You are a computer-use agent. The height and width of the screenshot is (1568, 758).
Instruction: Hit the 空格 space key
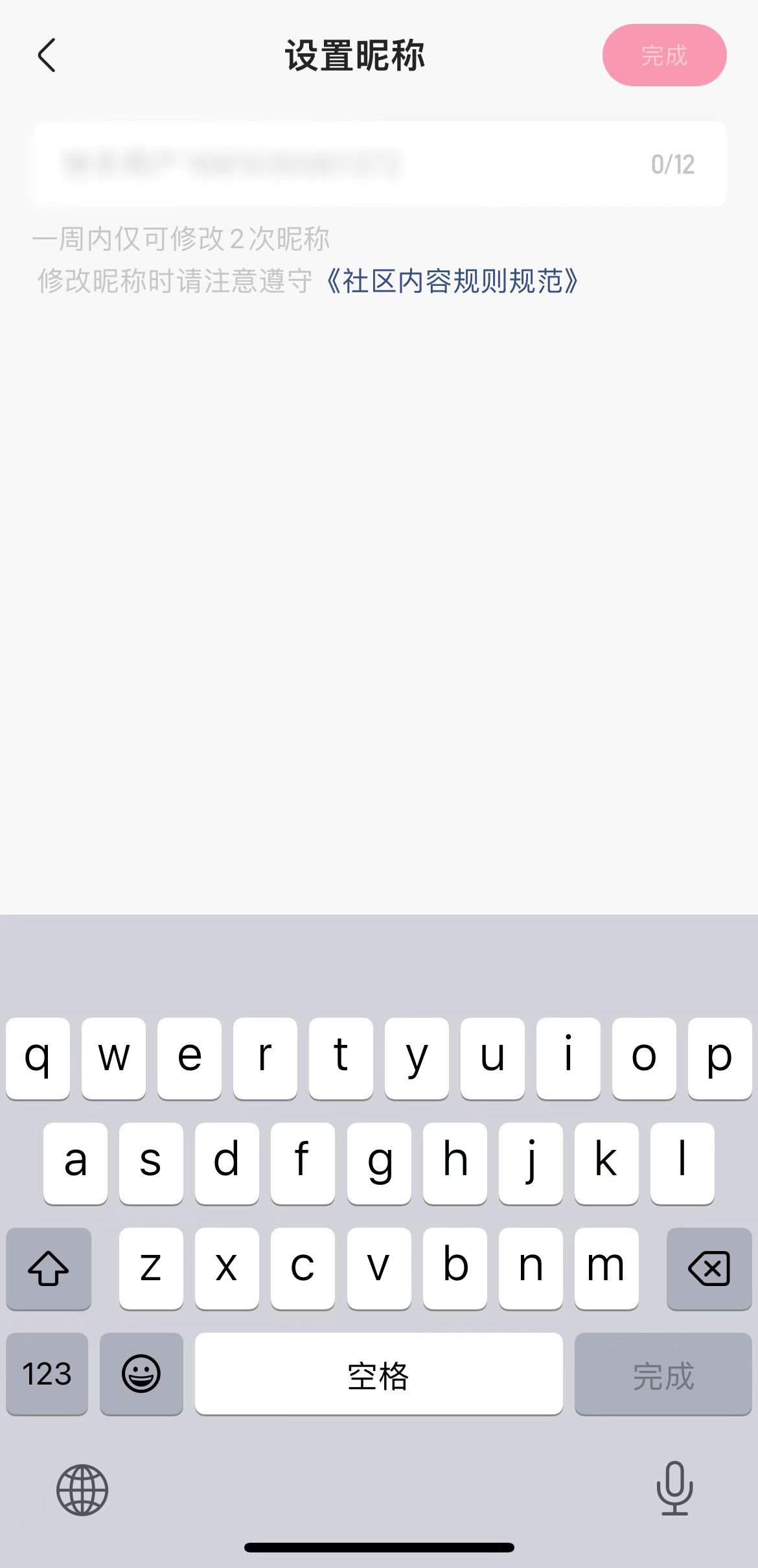point(378,1373)
